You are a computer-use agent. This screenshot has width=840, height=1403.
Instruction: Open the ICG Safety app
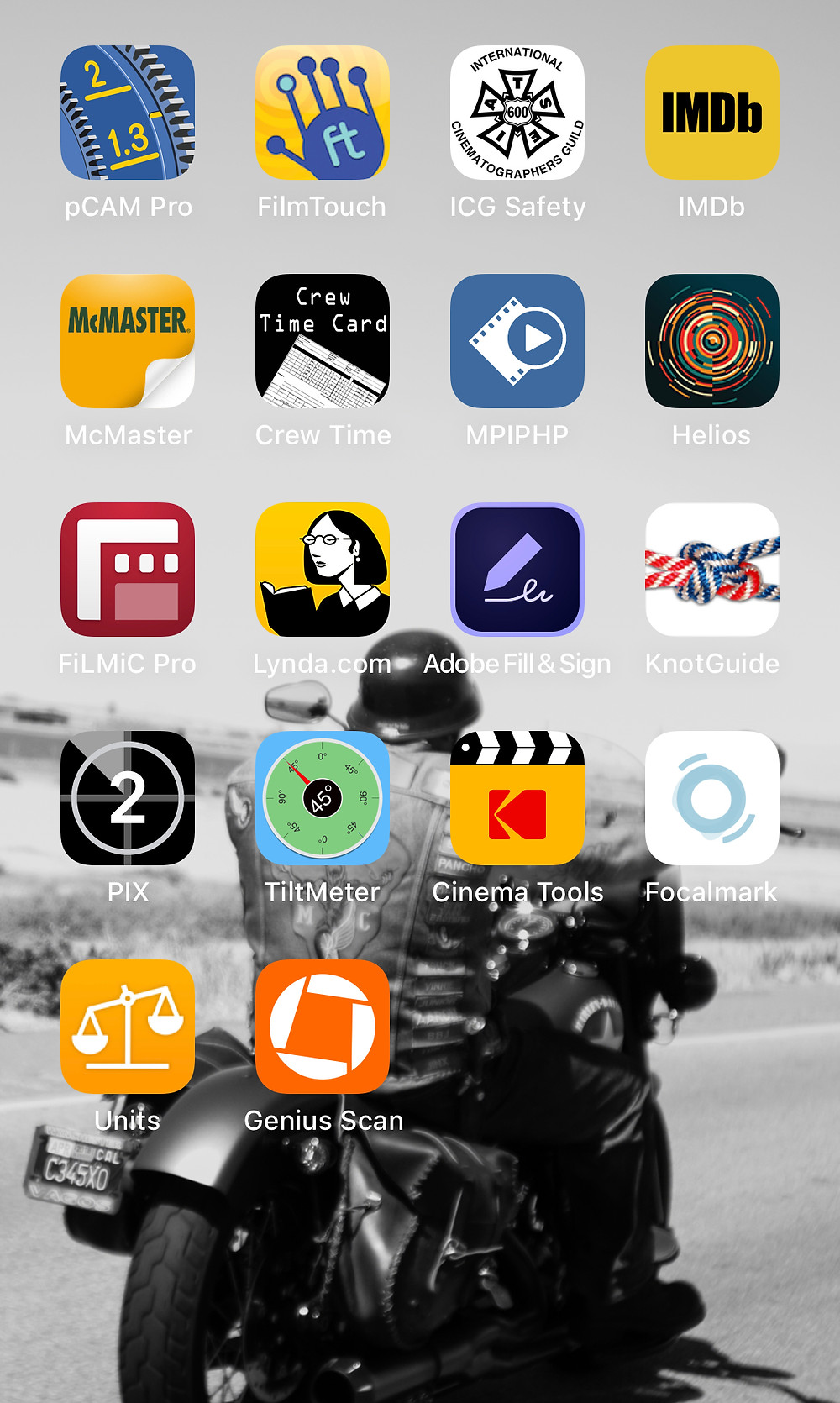[x=517, y=113]
